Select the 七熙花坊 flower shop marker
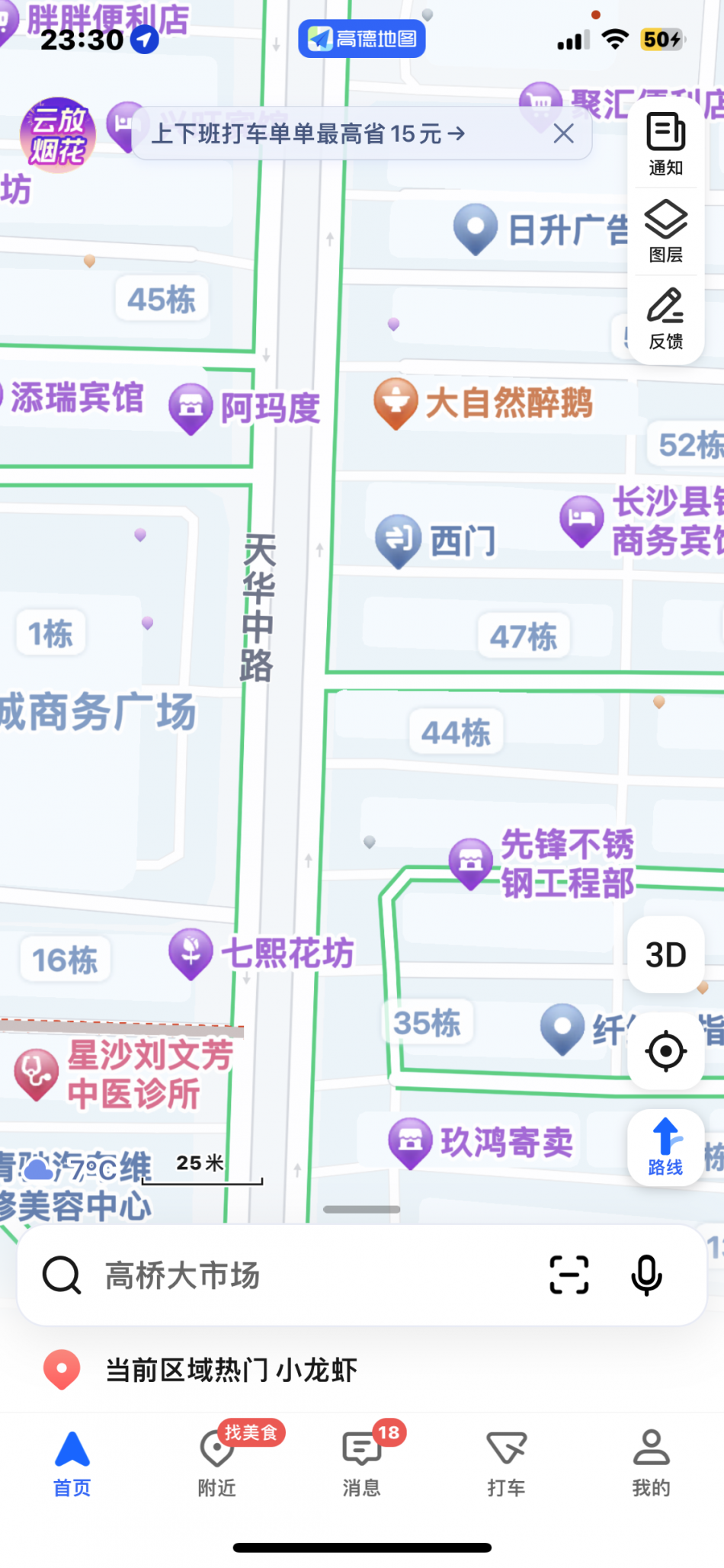724x1568 pixels. click(x=191, y=952)
